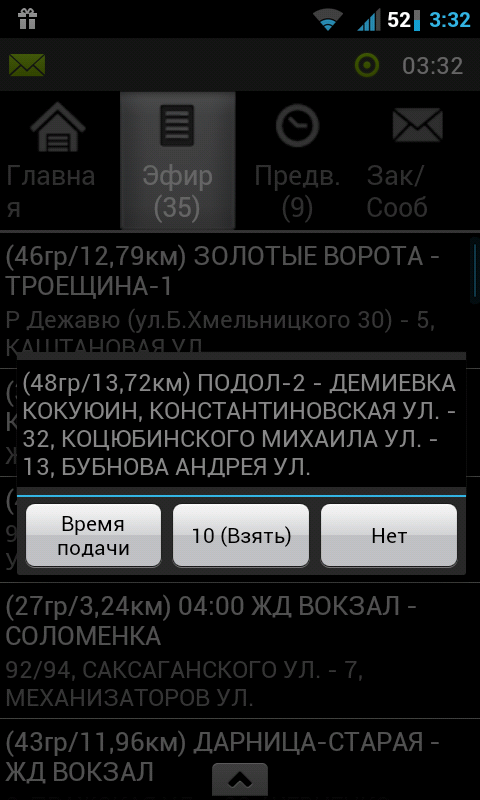
Task: Expand the bottom panel with up arrow
Action: (240, 780)
